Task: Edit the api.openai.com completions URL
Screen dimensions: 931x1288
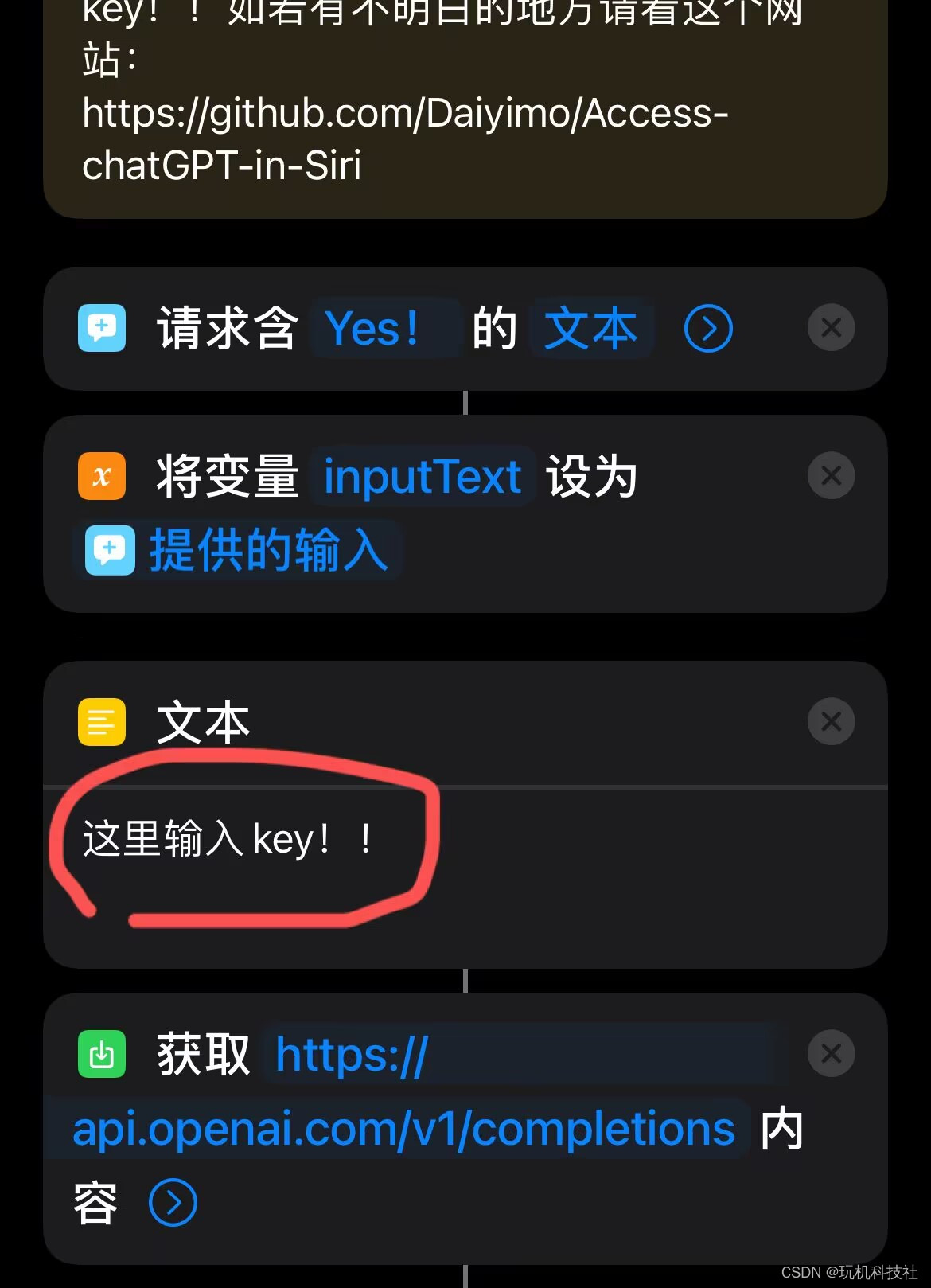Action: coord(403,1129)
